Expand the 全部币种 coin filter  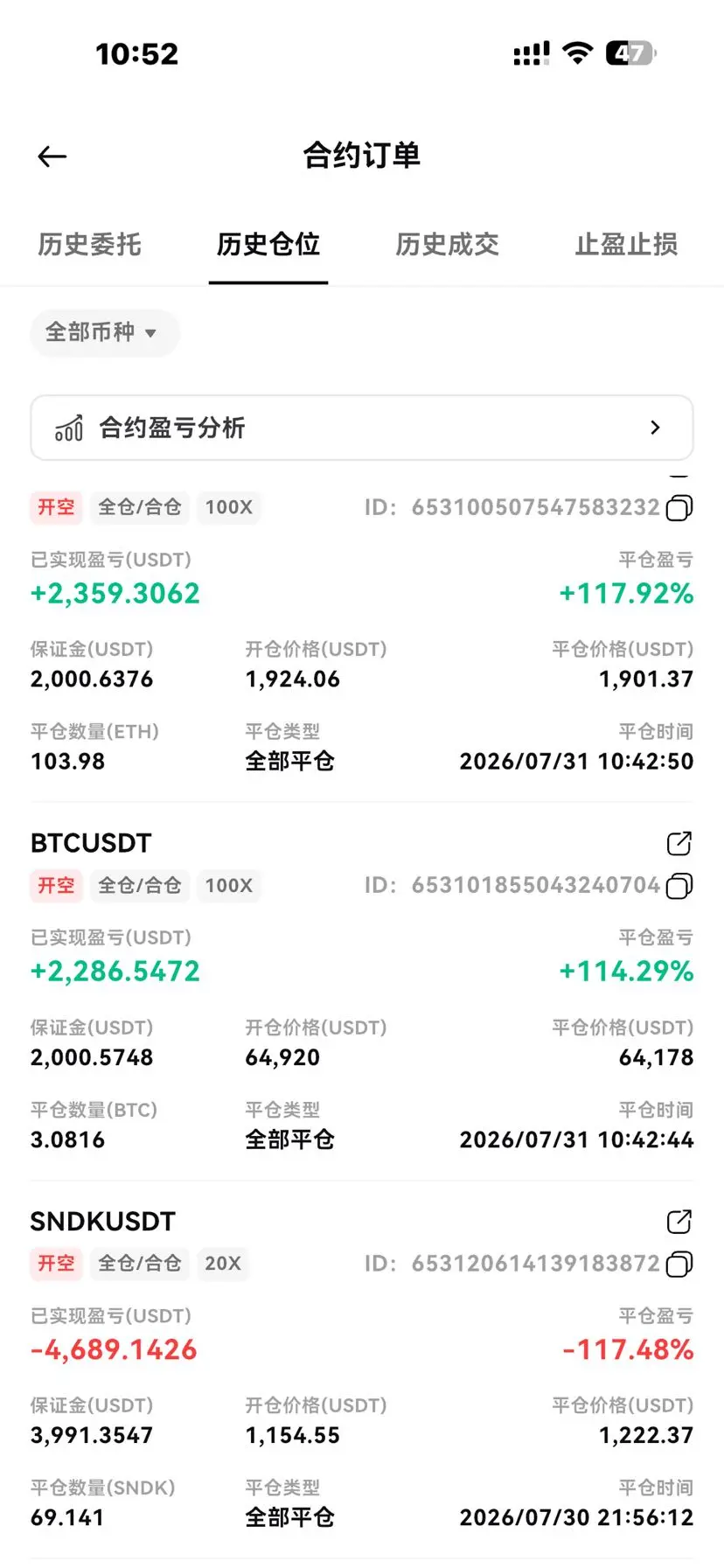coord(104,332)
